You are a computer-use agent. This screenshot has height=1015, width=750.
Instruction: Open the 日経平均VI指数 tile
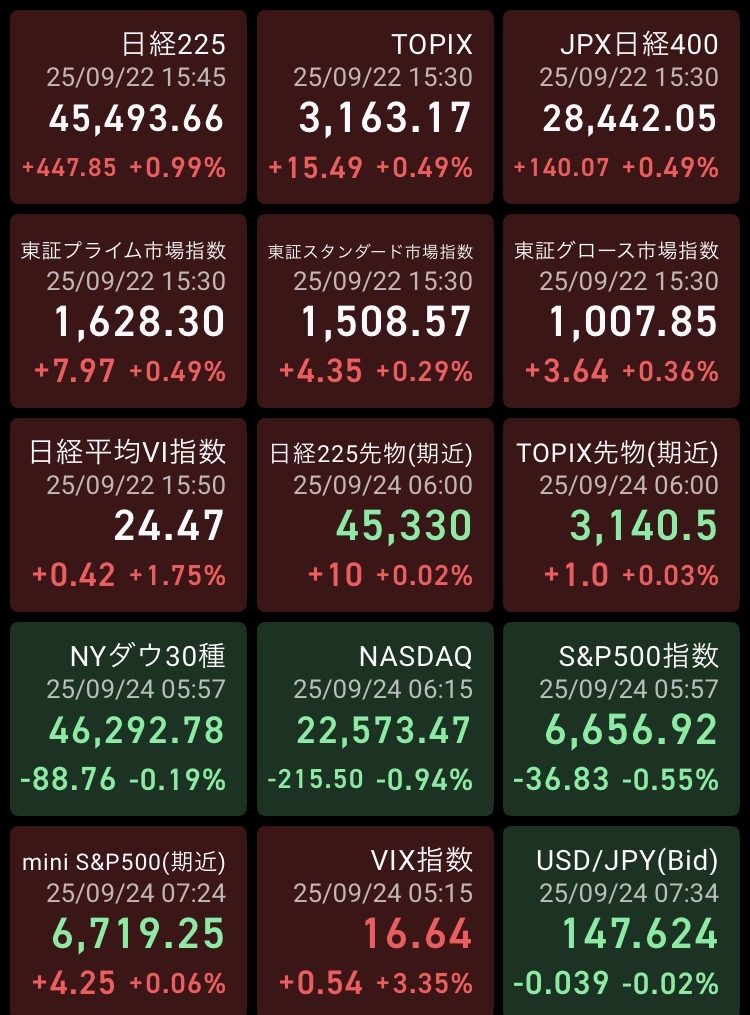tap(128, 515)
